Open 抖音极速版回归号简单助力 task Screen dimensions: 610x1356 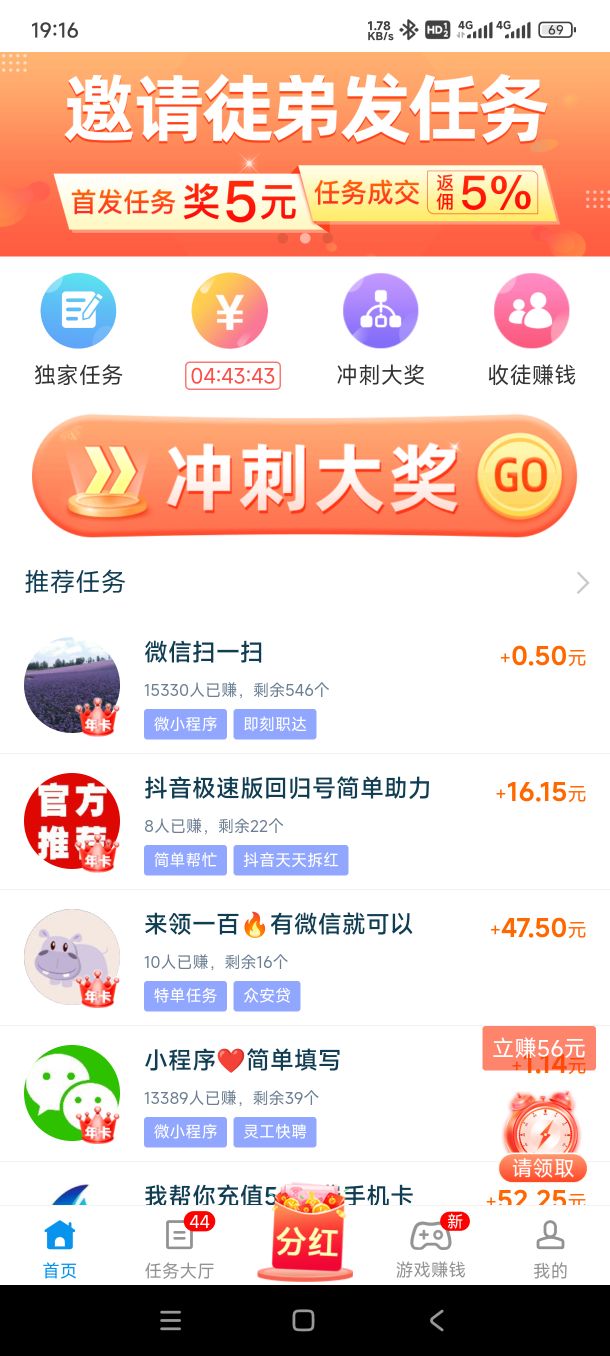point(305,822)
